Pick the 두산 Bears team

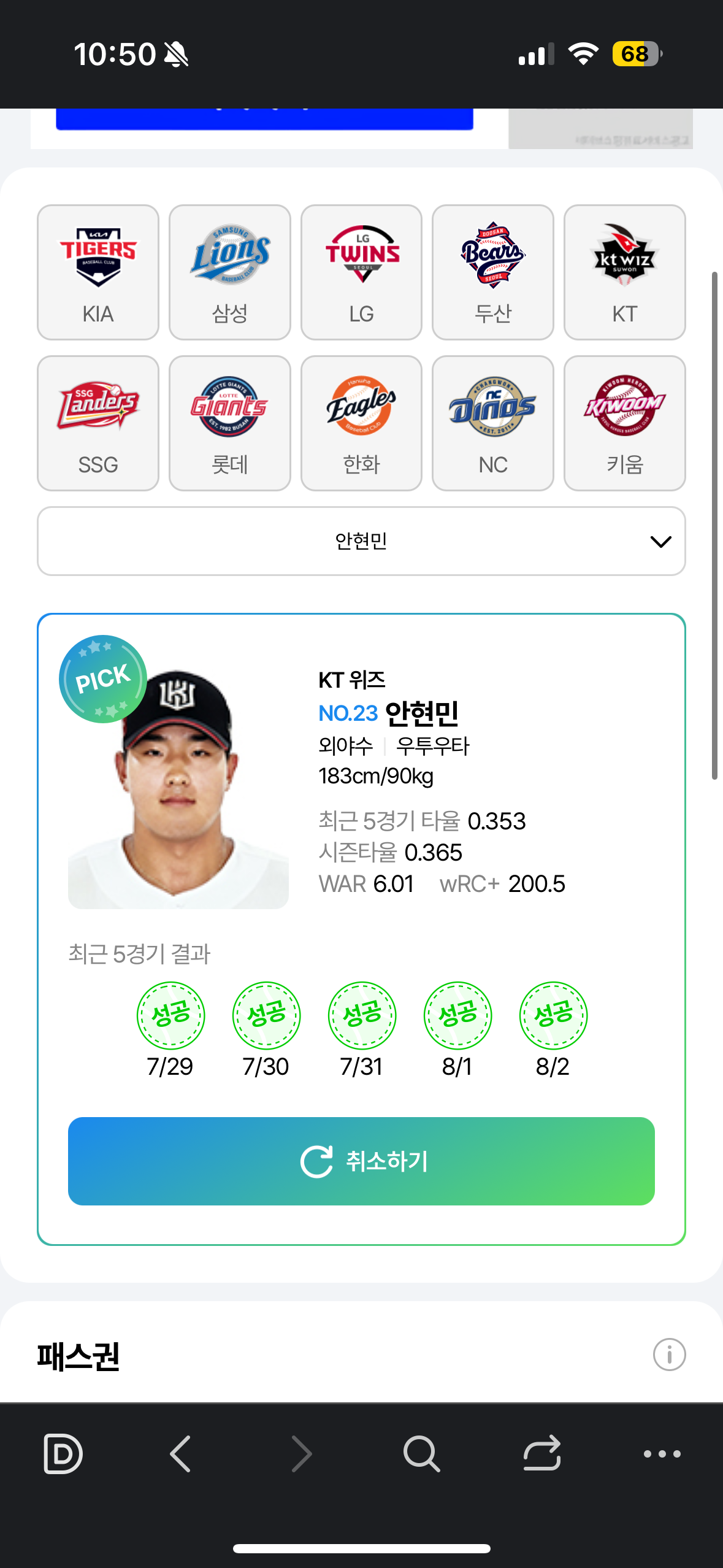point(493,272)
